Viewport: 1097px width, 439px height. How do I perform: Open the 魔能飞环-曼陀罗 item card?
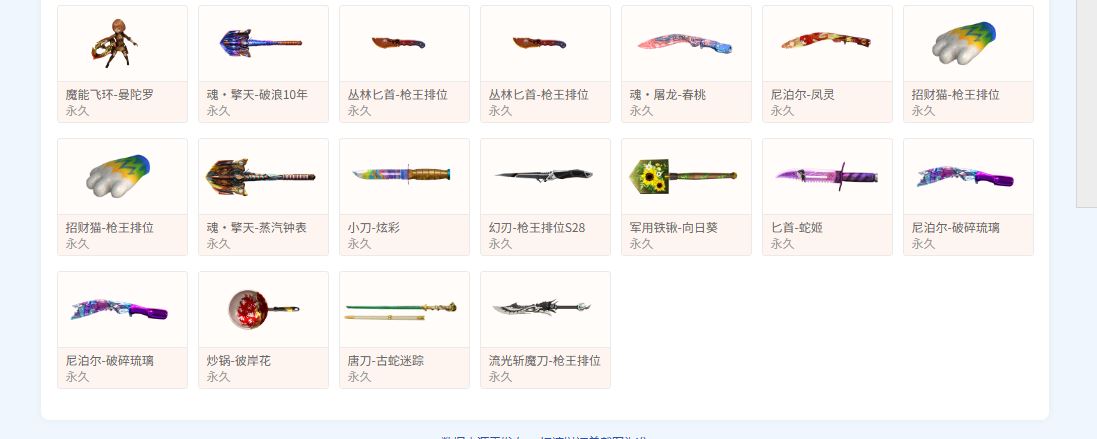coord(122,63)
